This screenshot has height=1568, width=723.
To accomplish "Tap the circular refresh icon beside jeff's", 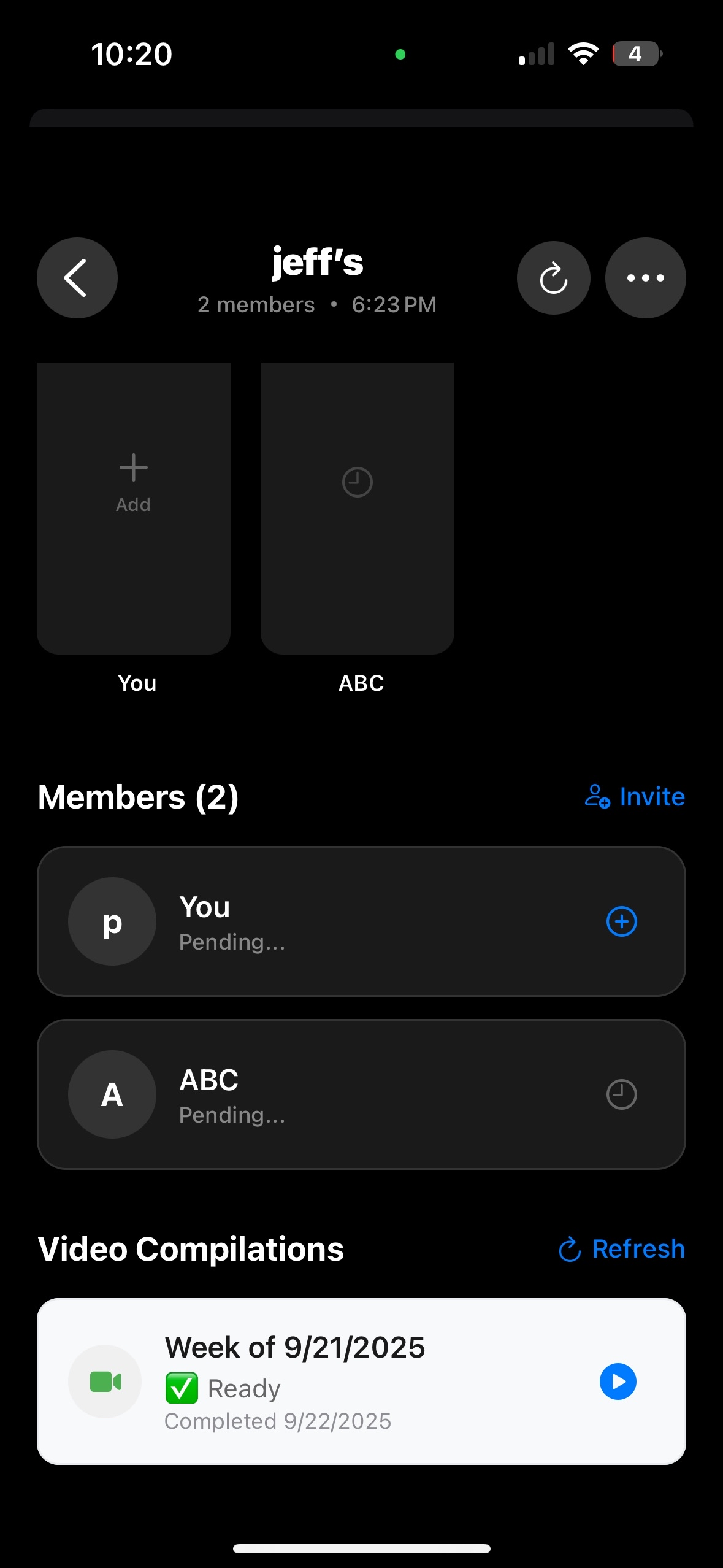I will [554, 278].
